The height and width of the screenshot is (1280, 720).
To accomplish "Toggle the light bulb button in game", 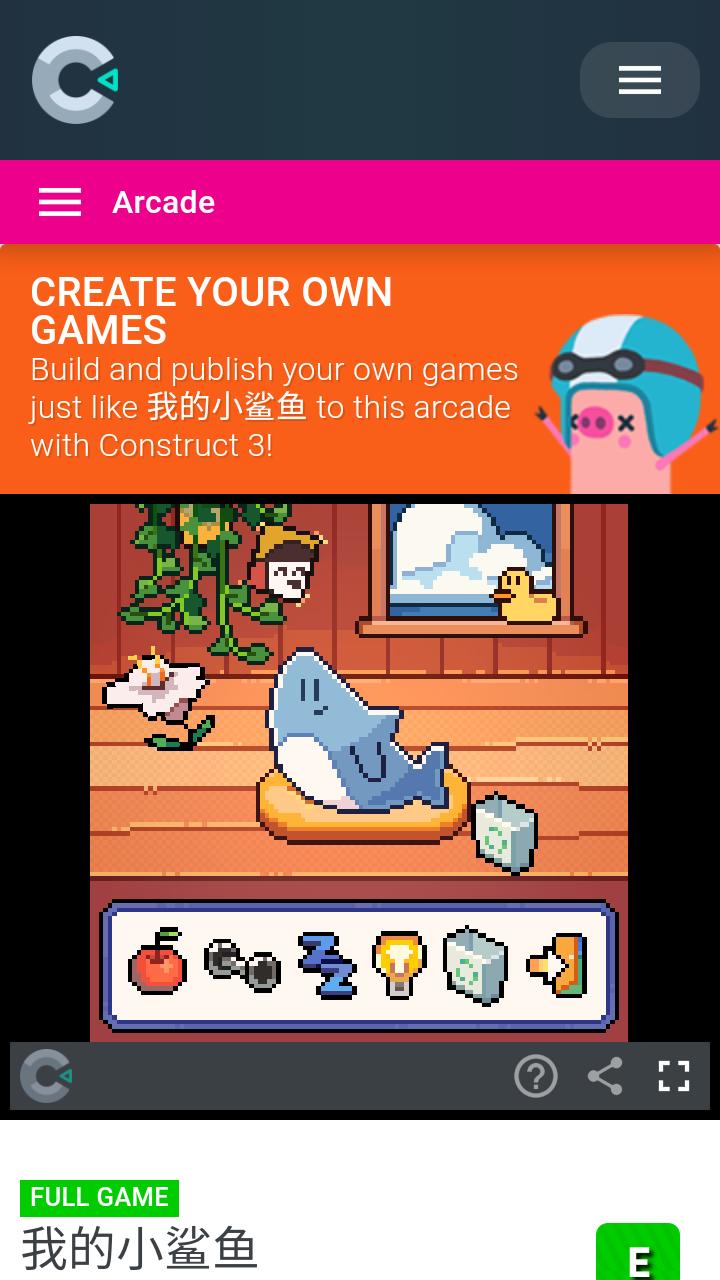I will (399, 964).
